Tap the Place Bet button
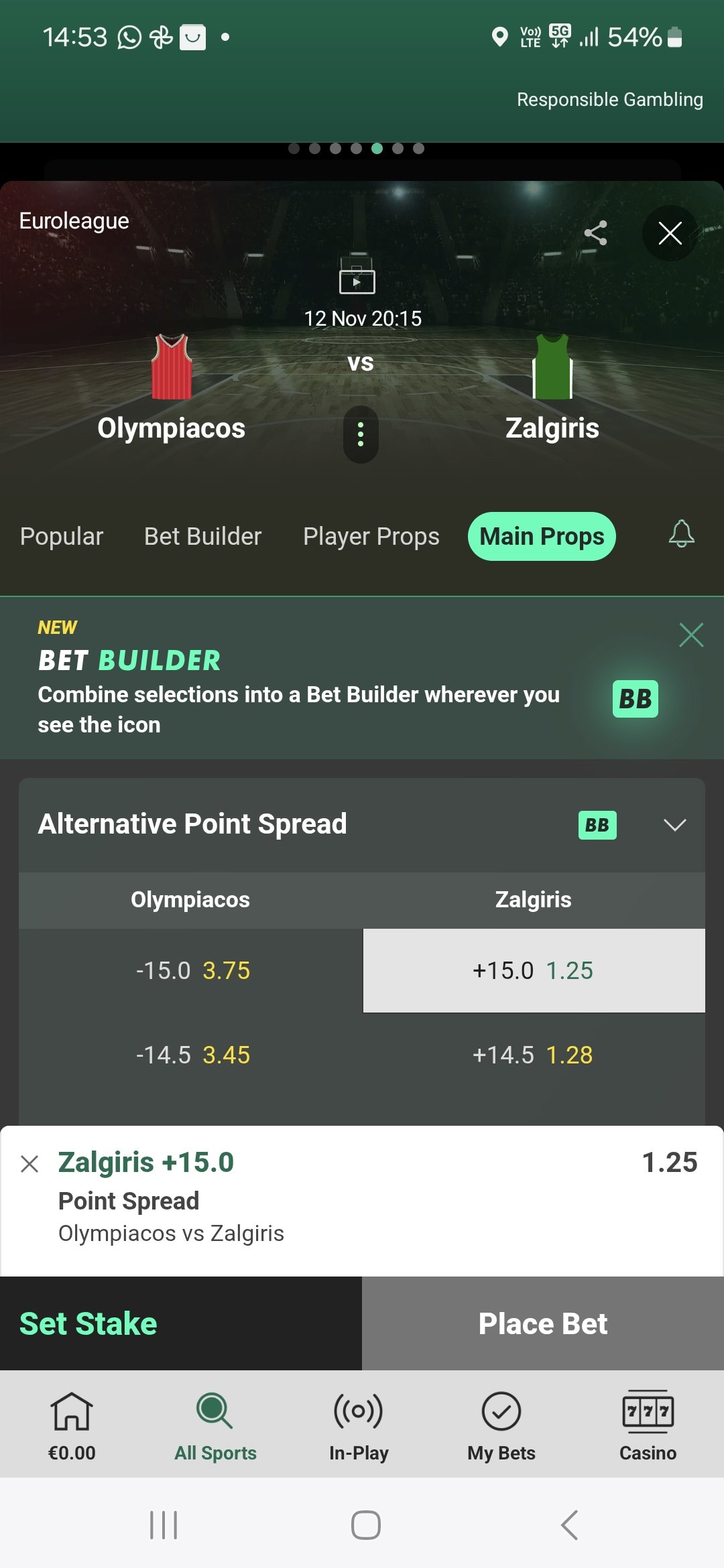724x1568 pixels. click(543, 1323)
